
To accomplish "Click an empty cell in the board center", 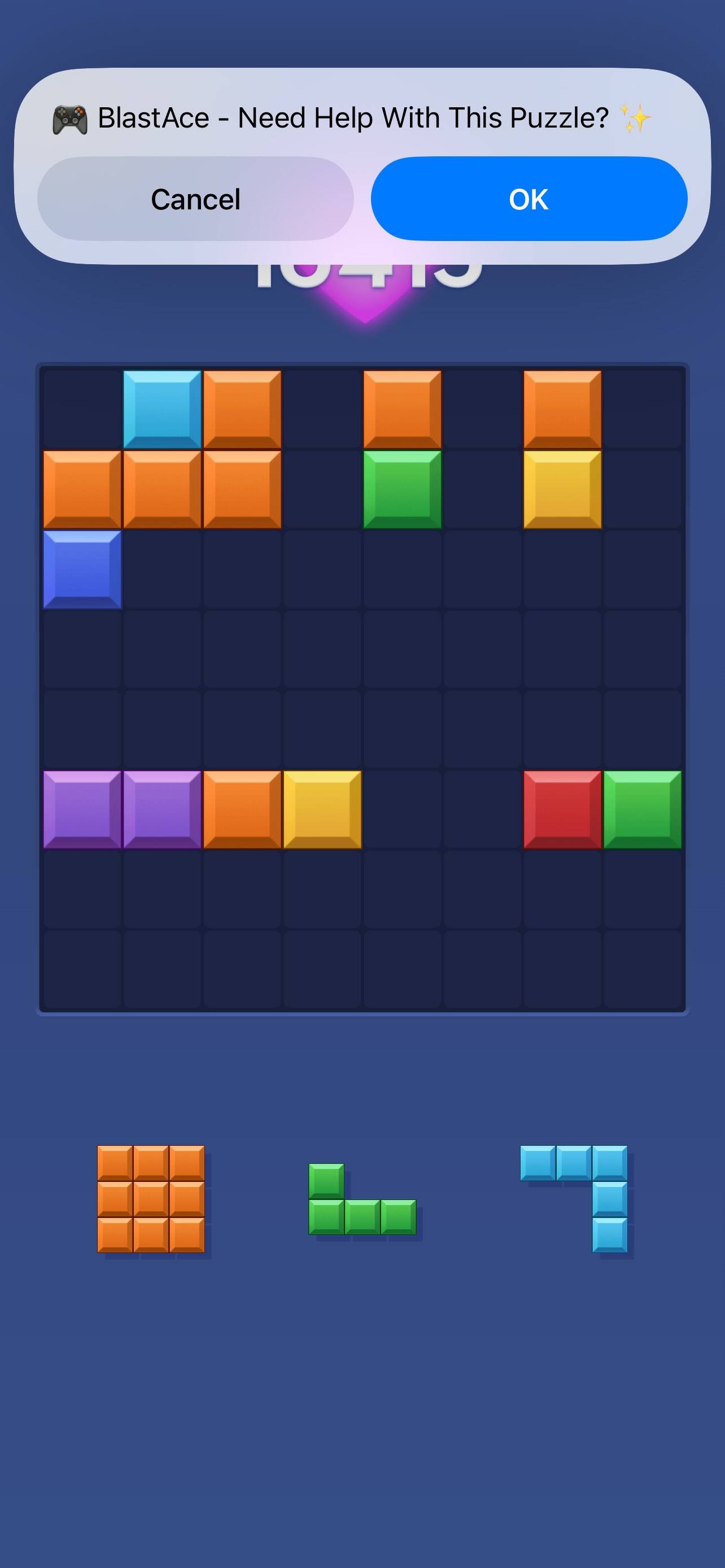I will tap(362, 688).
